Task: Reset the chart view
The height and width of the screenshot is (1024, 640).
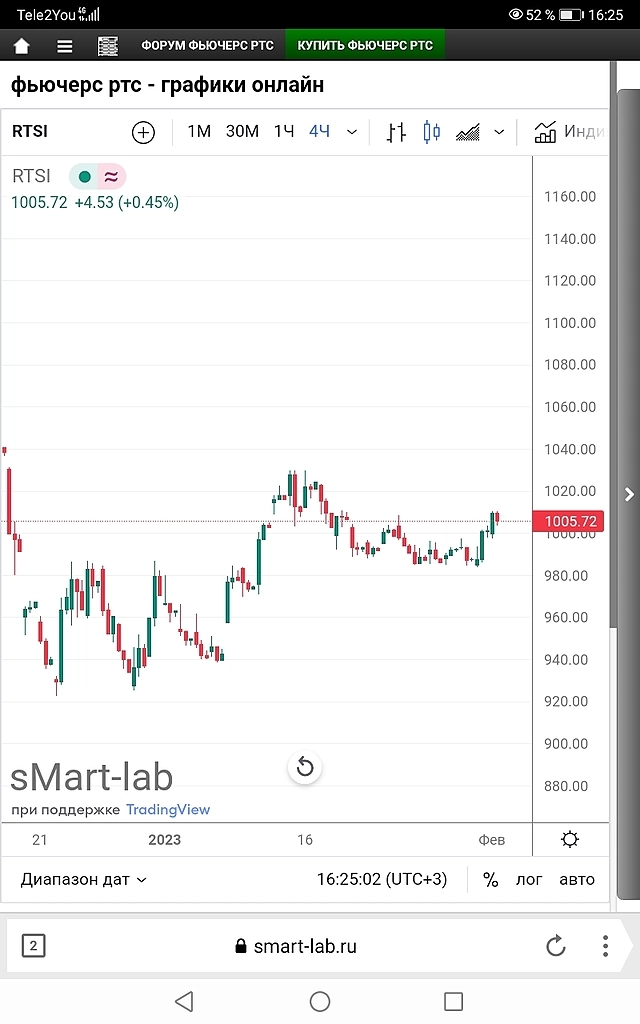Action: pyautogui.click(x=305, y=767)
